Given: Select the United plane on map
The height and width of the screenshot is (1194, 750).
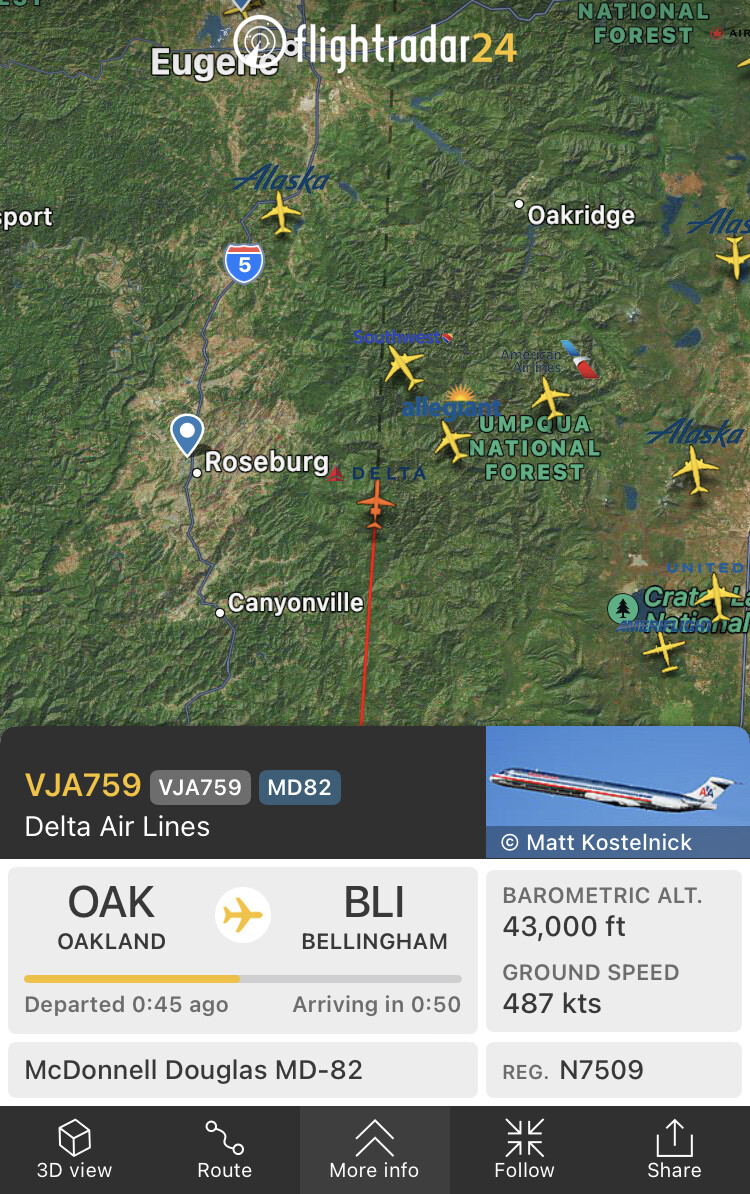Looking at the screenshot, I should pyautogui.click(x=716, y=598).
